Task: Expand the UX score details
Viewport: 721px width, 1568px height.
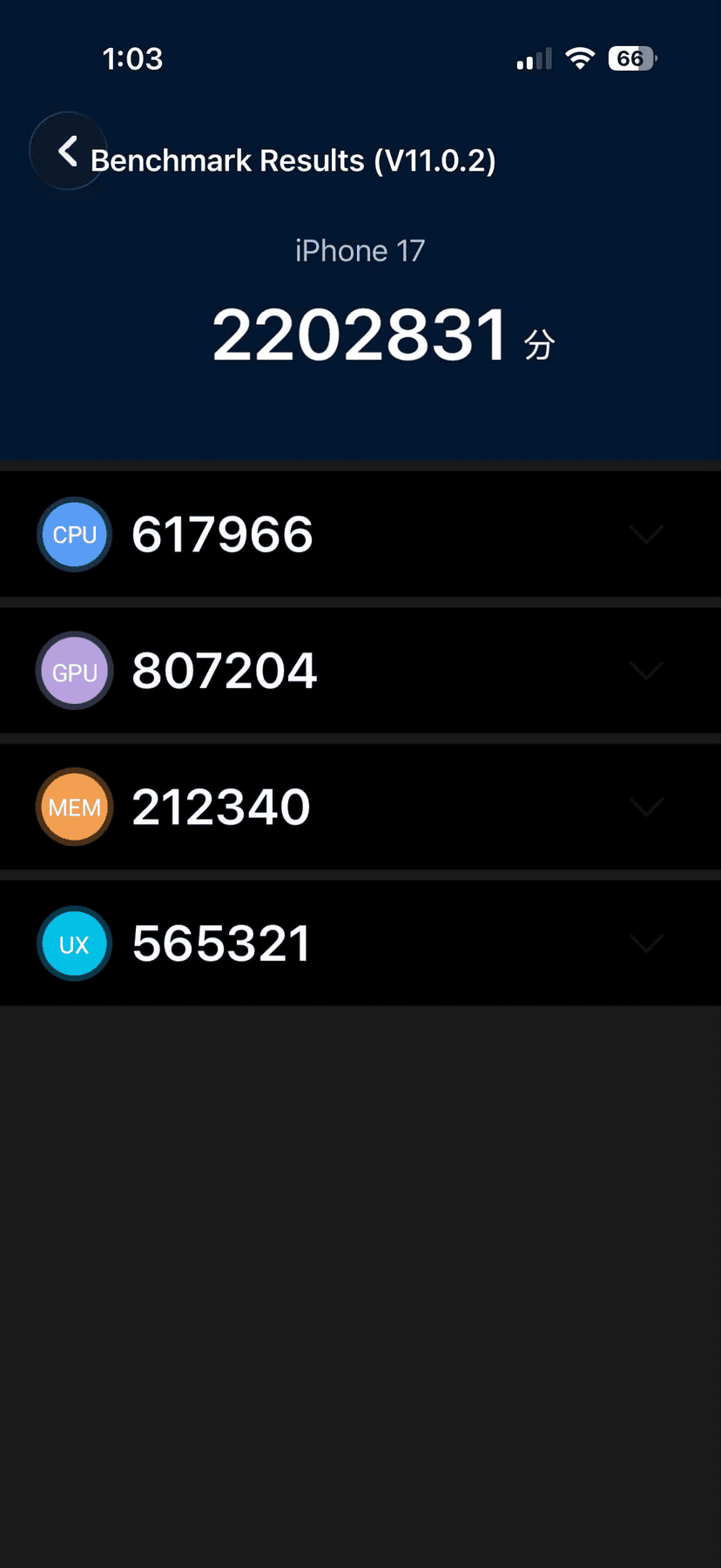Action: (x=646, y=943)
